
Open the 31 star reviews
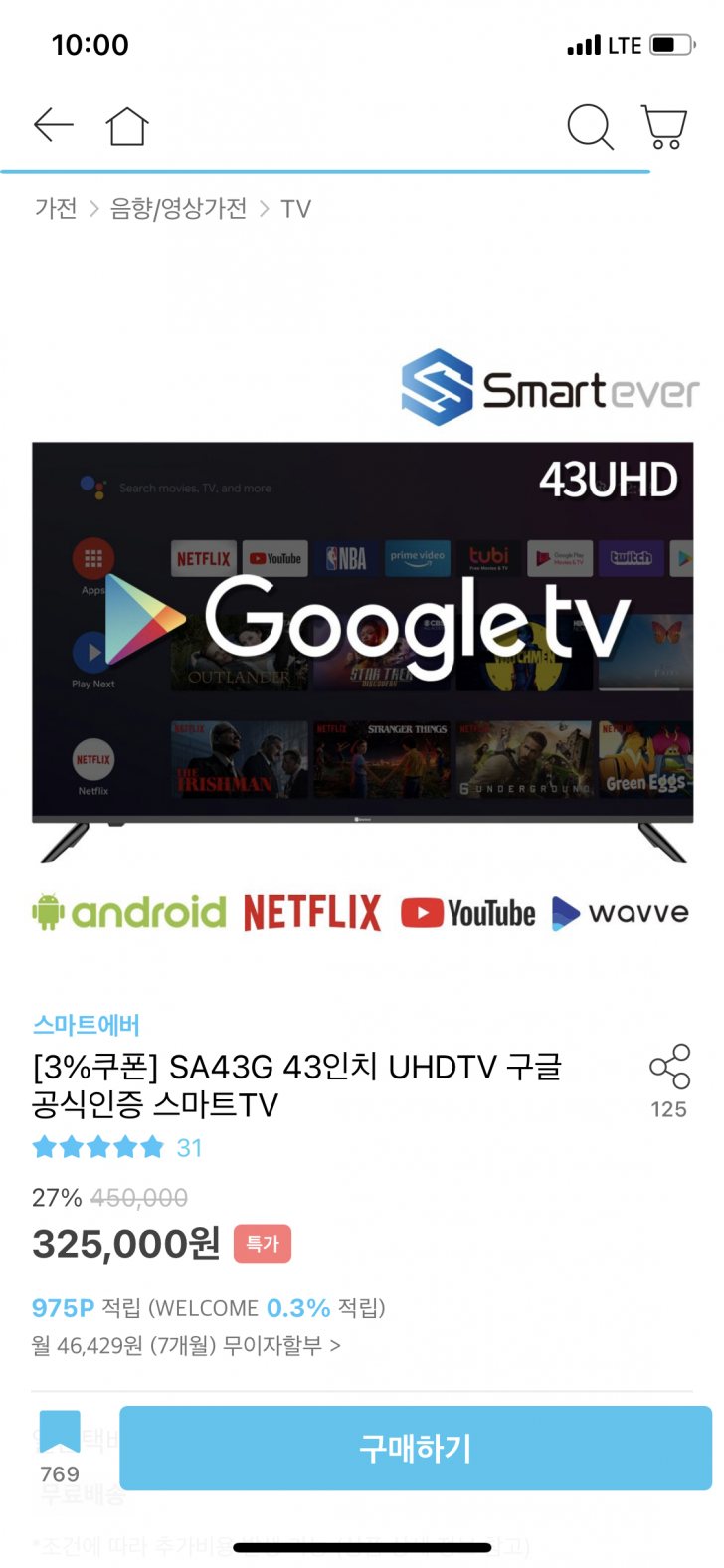tap(117, 1148)
